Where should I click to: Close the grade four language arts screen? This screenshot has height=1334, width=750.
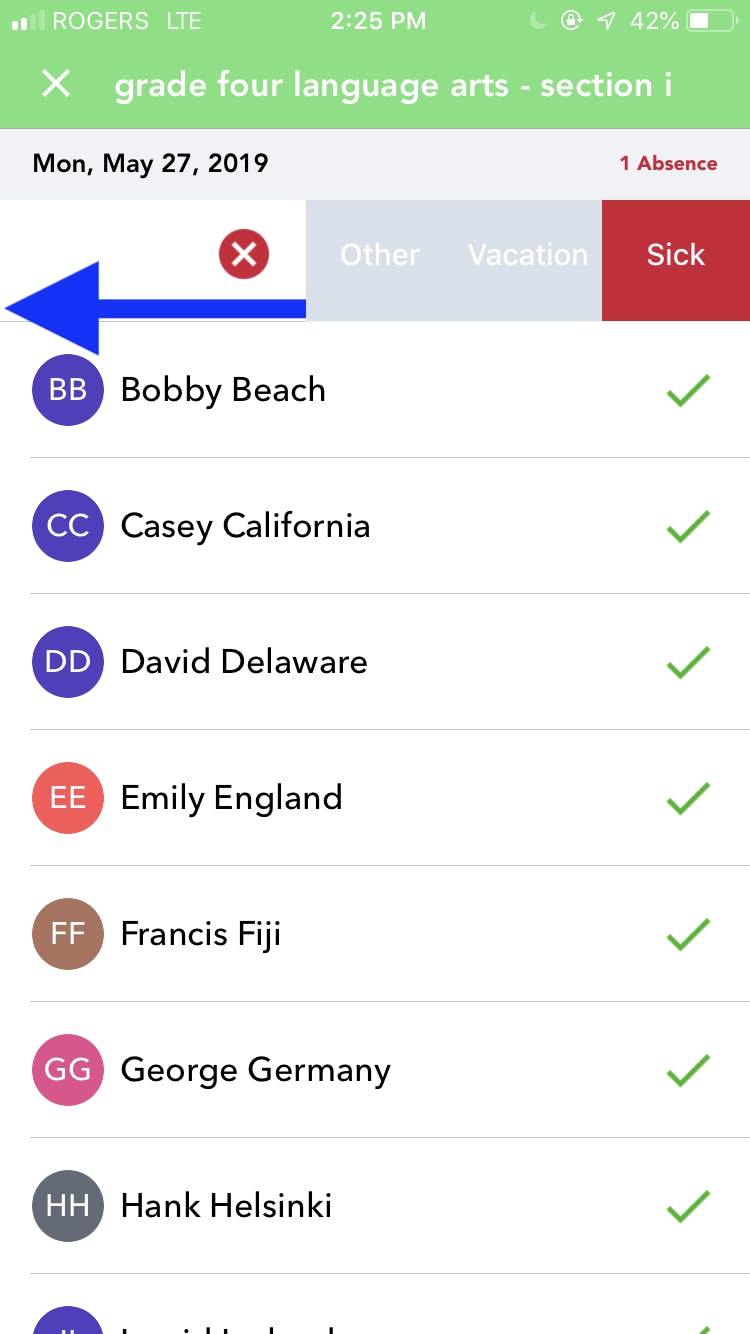[56, 84]
